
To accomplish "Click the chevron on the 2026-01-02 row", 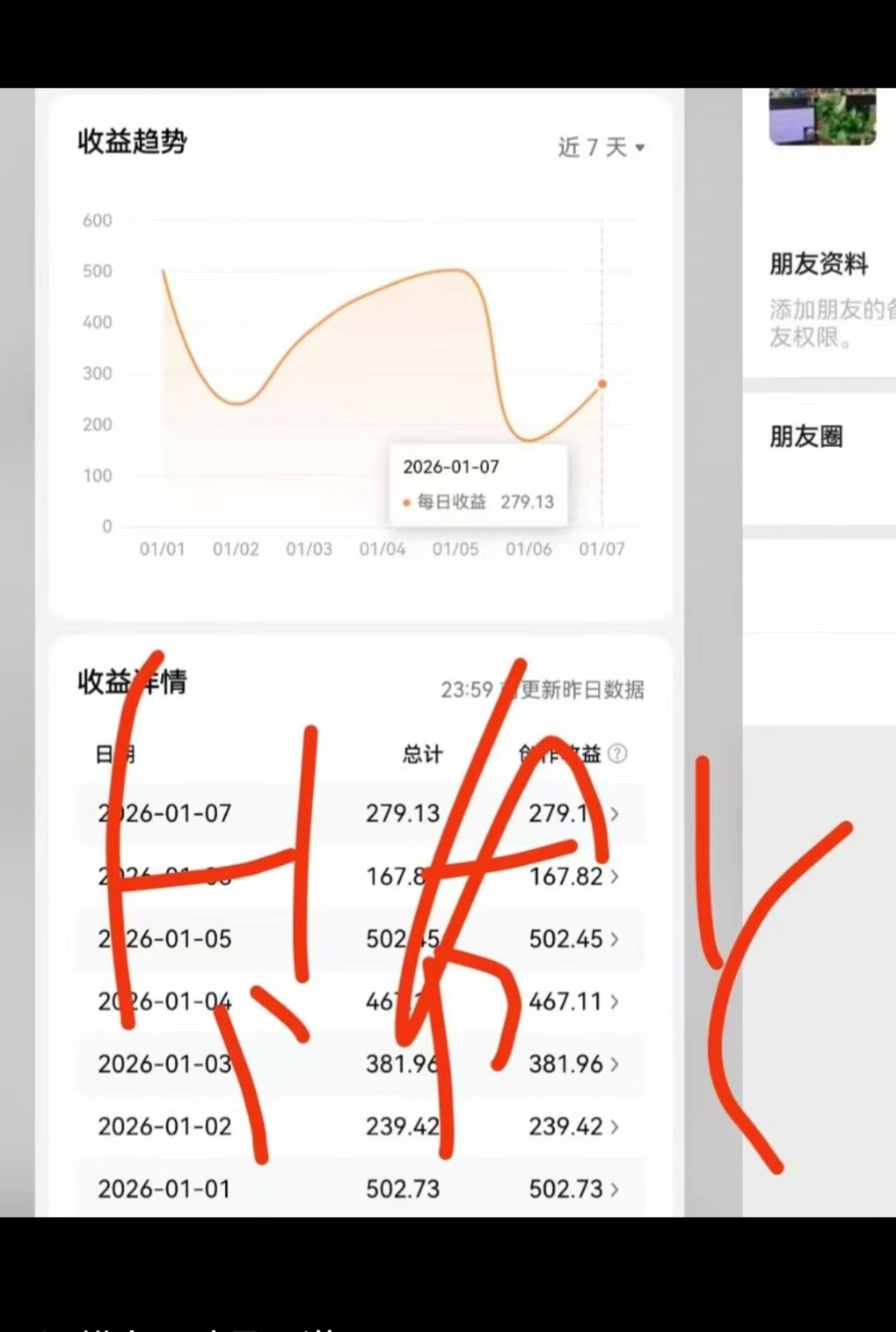I will [x=614, y=1126].
